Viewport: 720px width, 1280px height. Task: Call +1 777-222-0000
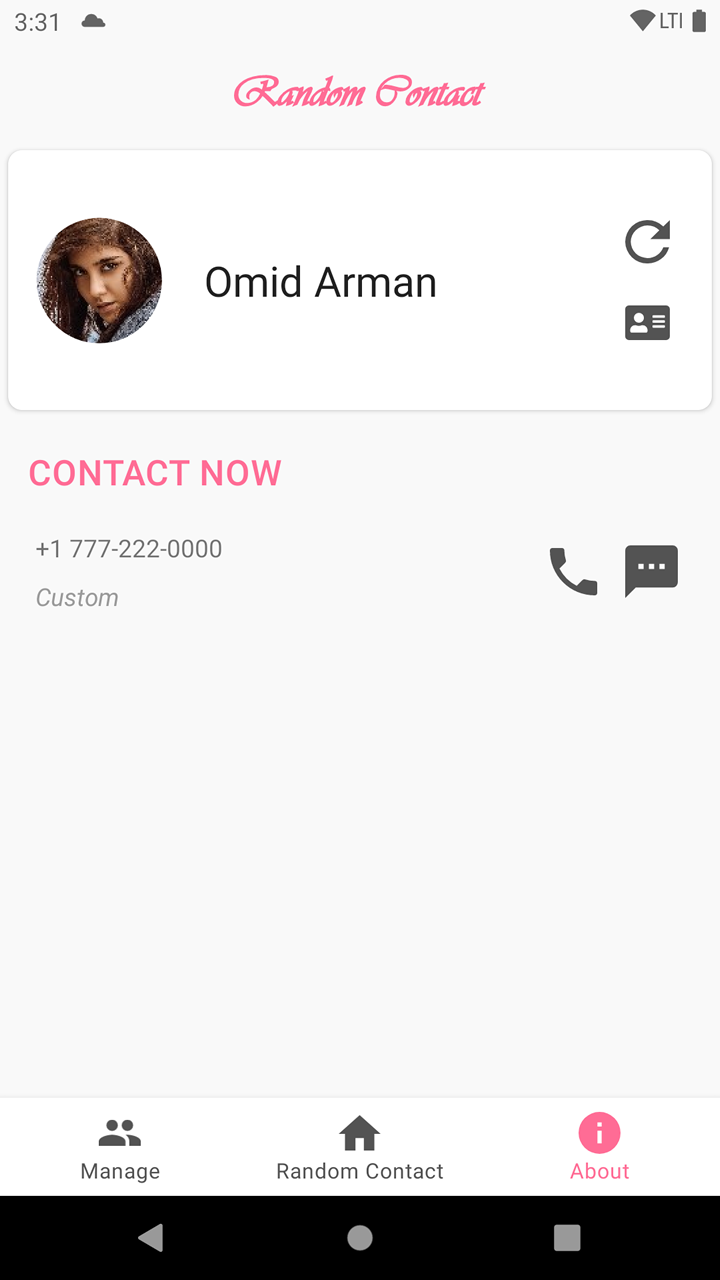click(573, 572)
